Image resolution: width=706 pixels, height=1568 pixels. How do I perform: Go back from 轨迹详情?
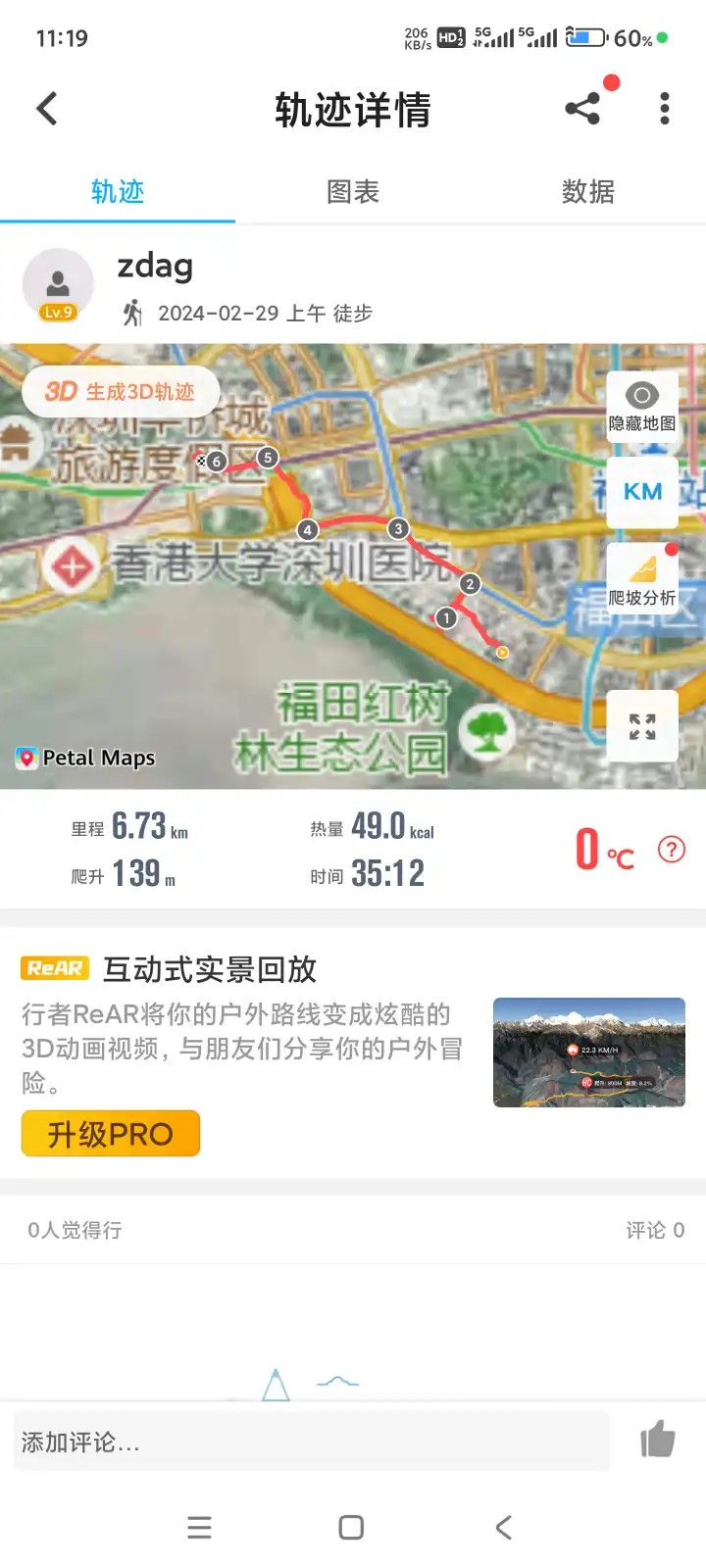point(47,109)
